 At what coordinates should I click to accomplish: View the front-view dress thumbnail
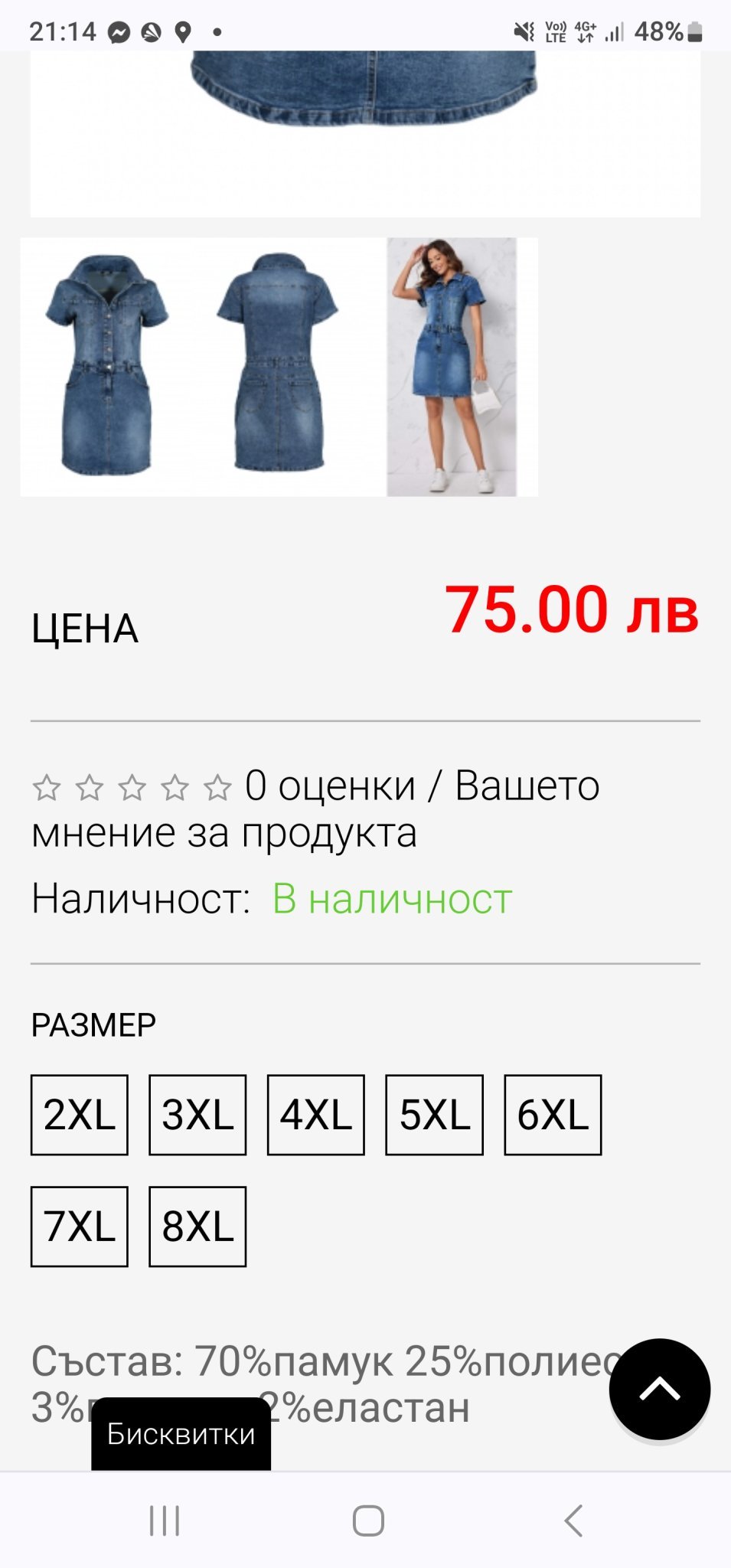click(x=106, y=366)
